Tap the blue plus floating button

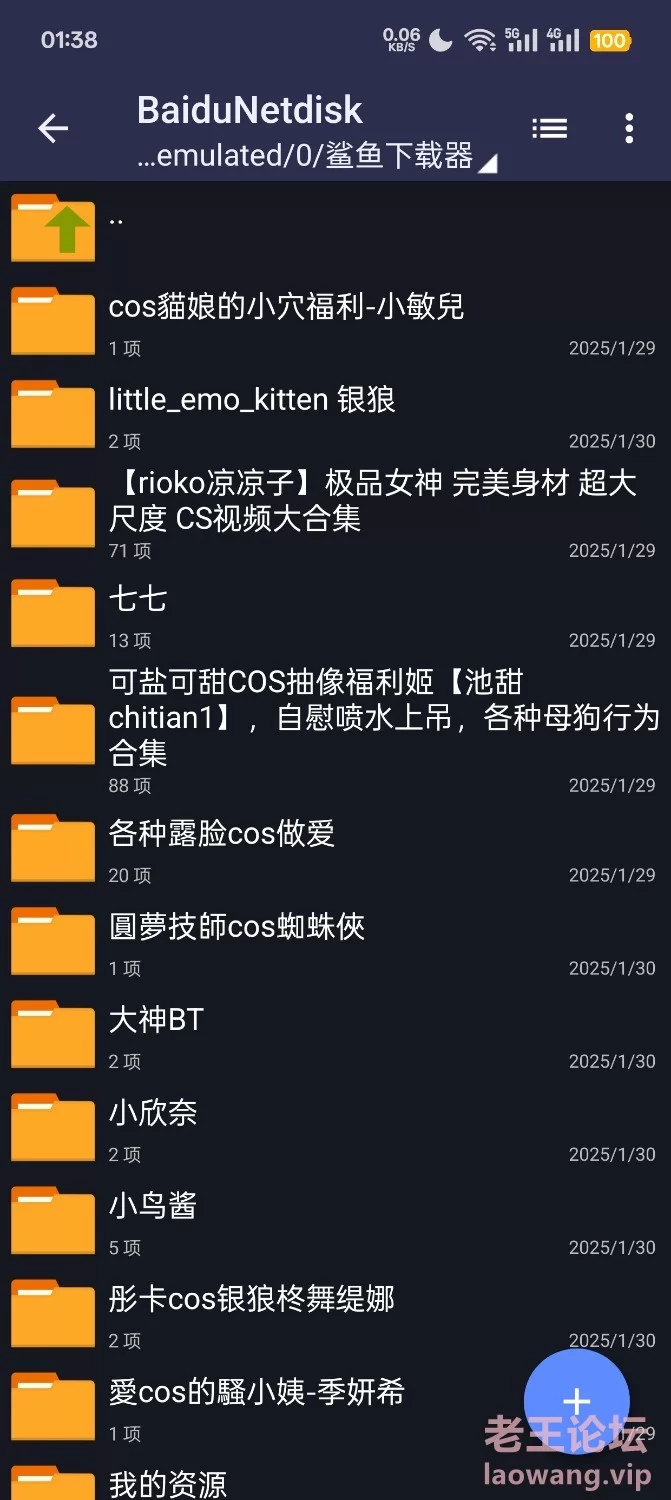[x=576, y=1401]
